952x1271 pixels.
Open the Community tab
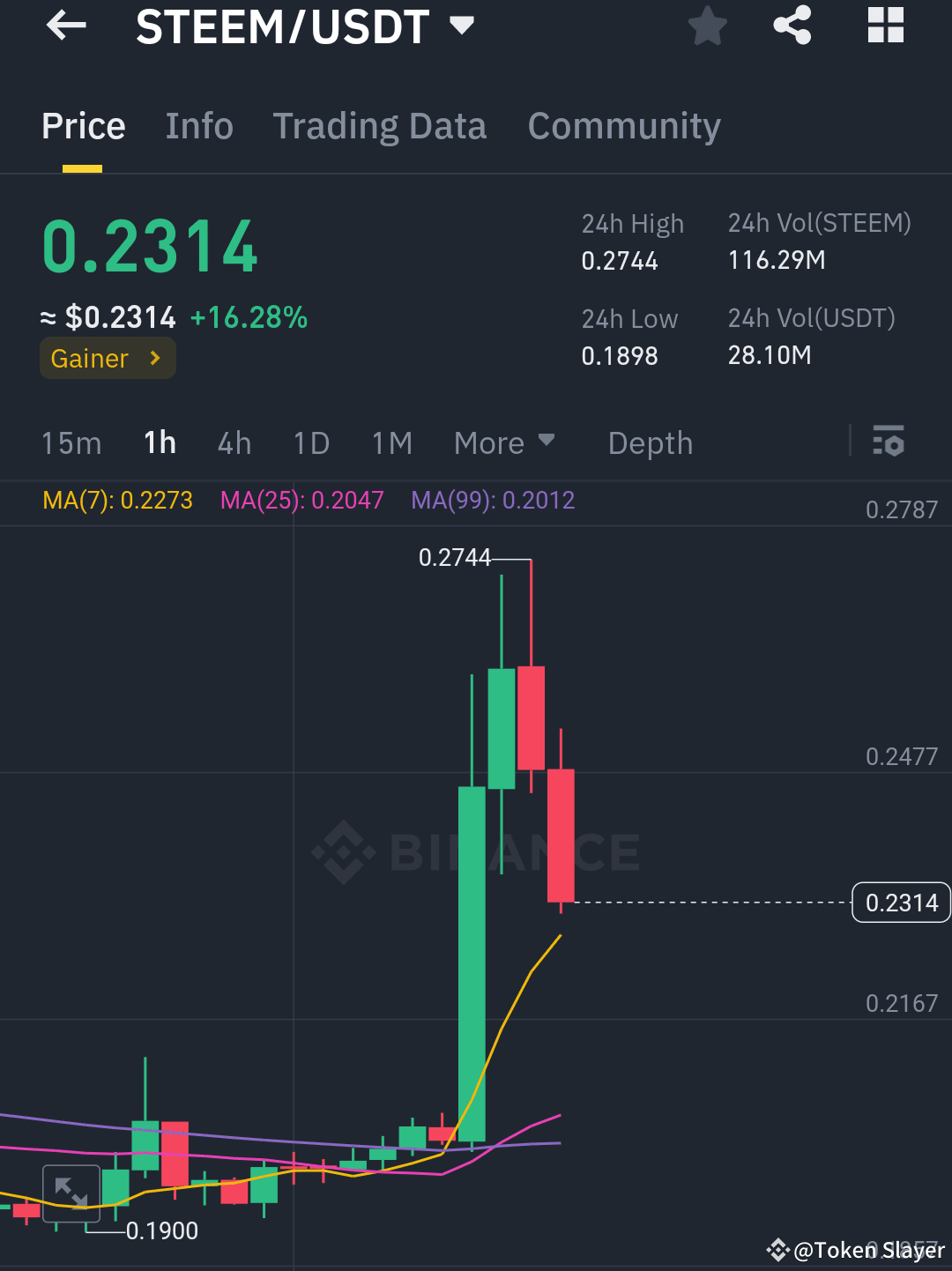coord(623,126)
